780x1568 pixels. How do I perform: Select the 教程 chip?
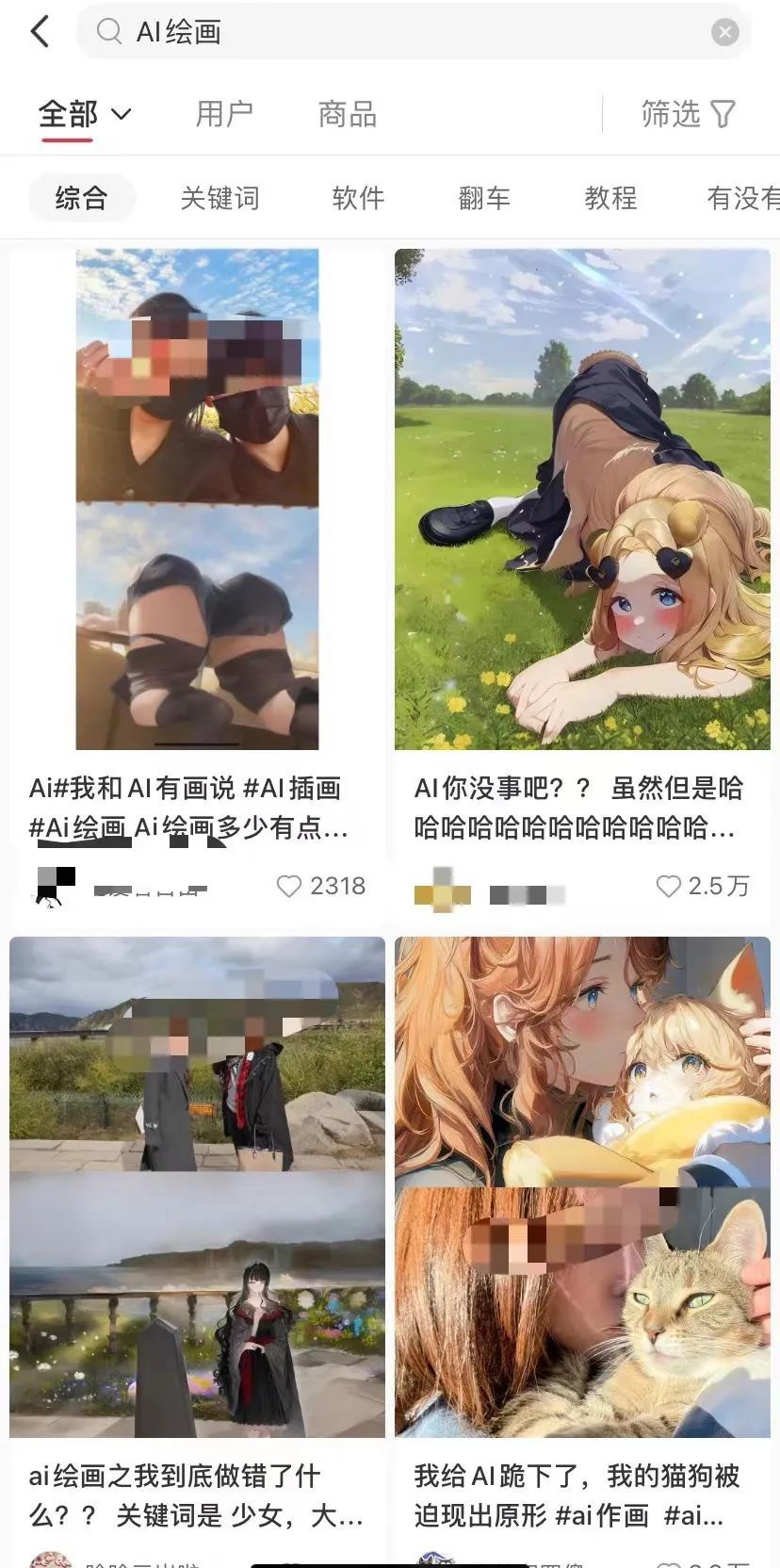[610, 198]
